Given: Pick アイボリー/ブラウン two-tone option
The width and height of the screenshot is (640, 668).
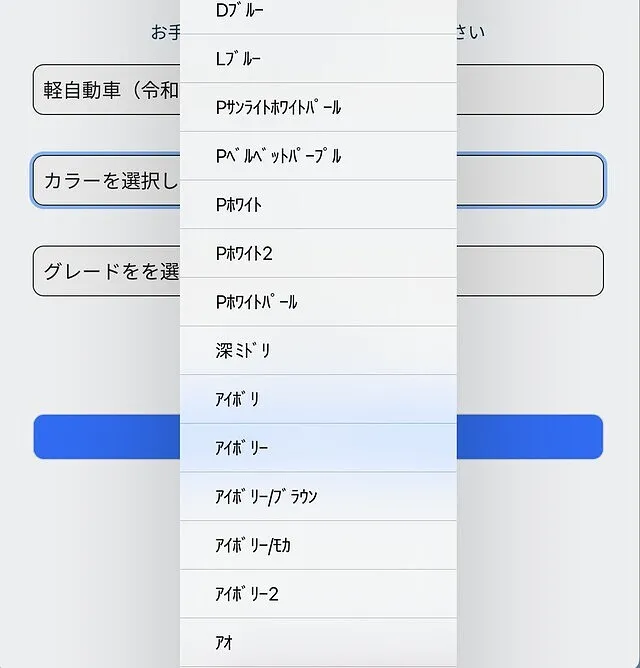Looking at the screenshot, I should (318, 496).
